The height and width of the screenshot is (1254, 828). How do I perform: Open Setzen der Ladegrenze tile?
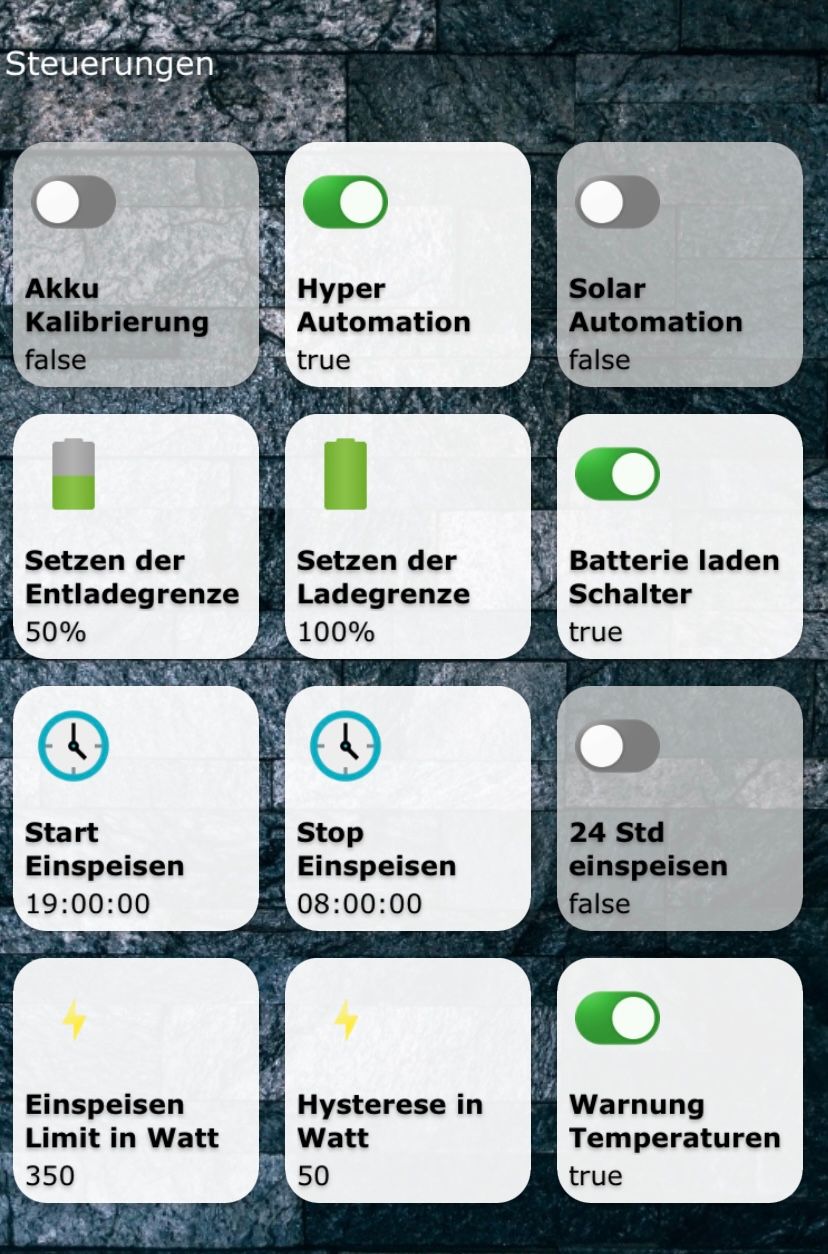click(x=407, y=537)
